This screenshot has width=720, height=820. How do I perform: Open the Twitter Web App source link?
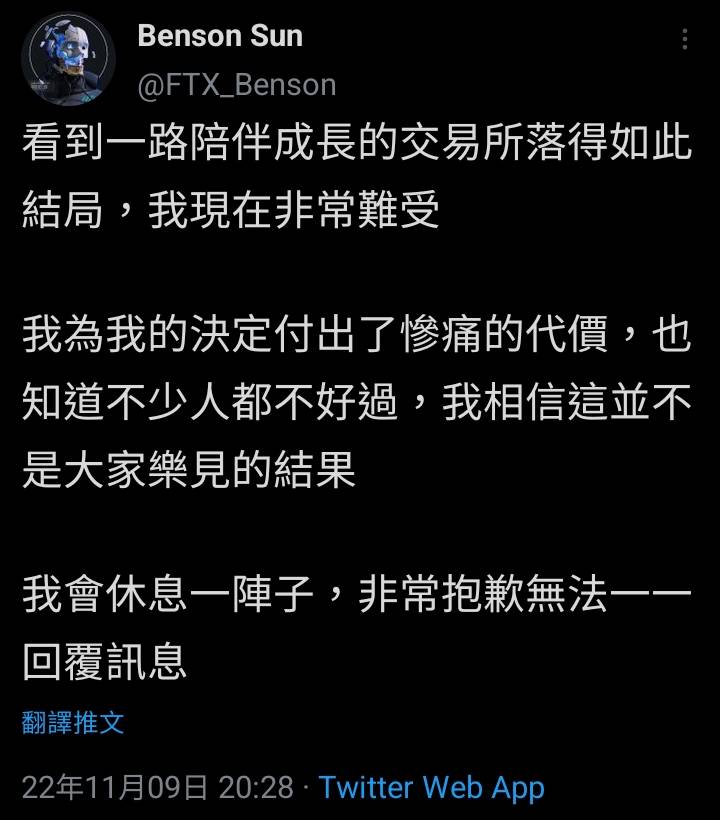[432, 787]
